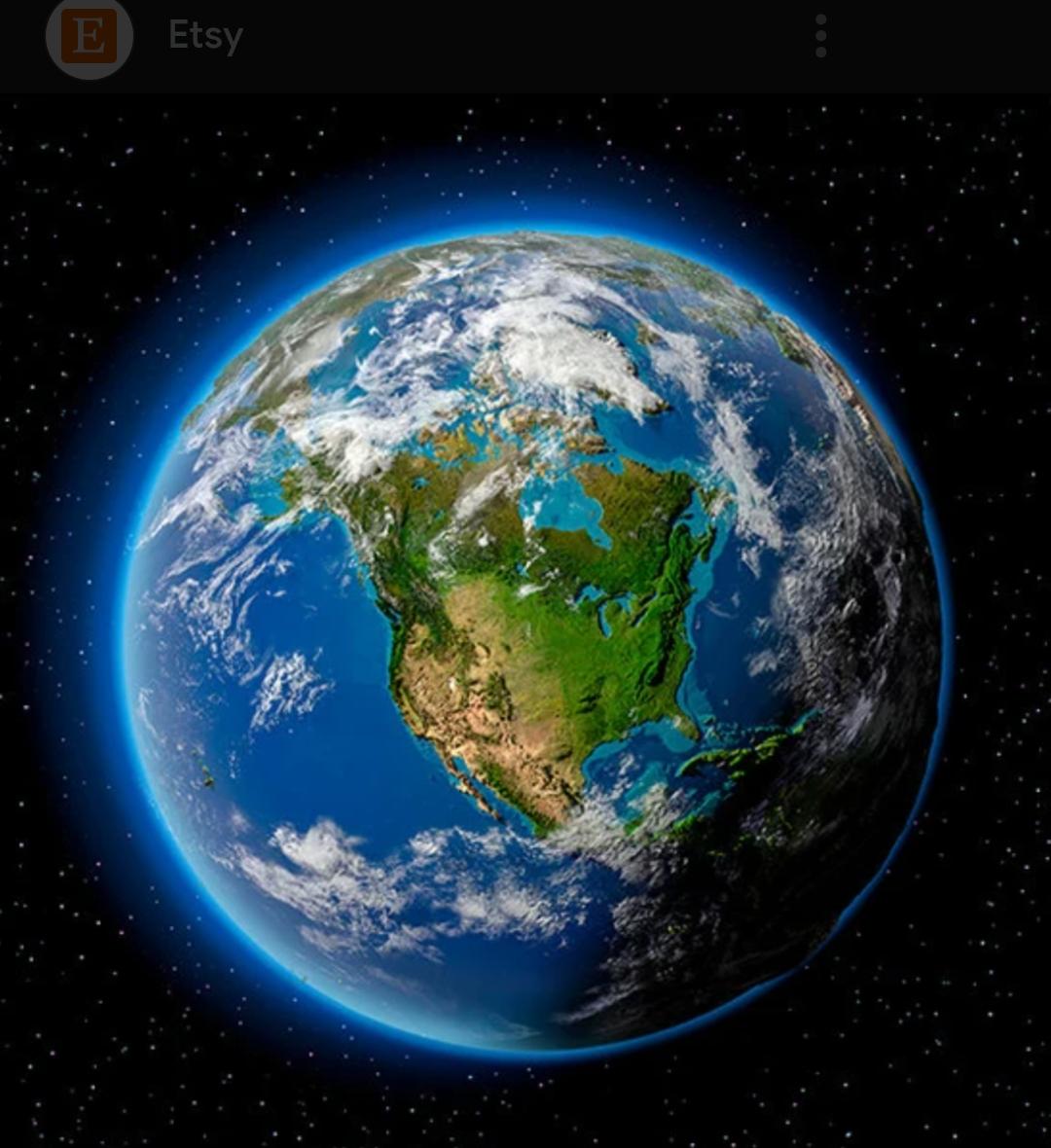This screenshot has height=1148, width=1051.
Task: Open the three-dot overflow menu
Action: (x=821, y=36)
